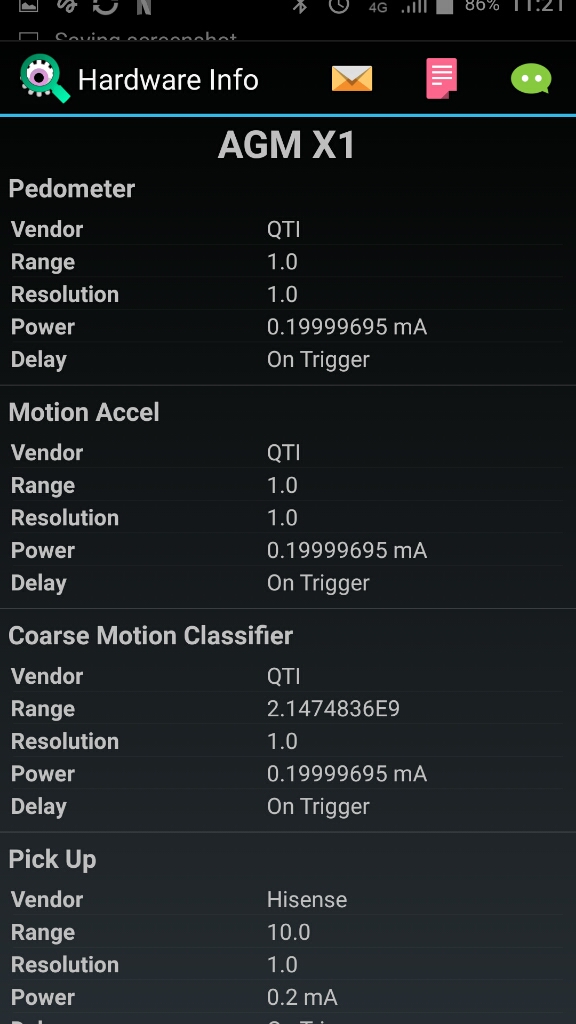Tap the Hardware Info app logo
This screenshot has height=1024, width=576.
[x=44, y=78]
